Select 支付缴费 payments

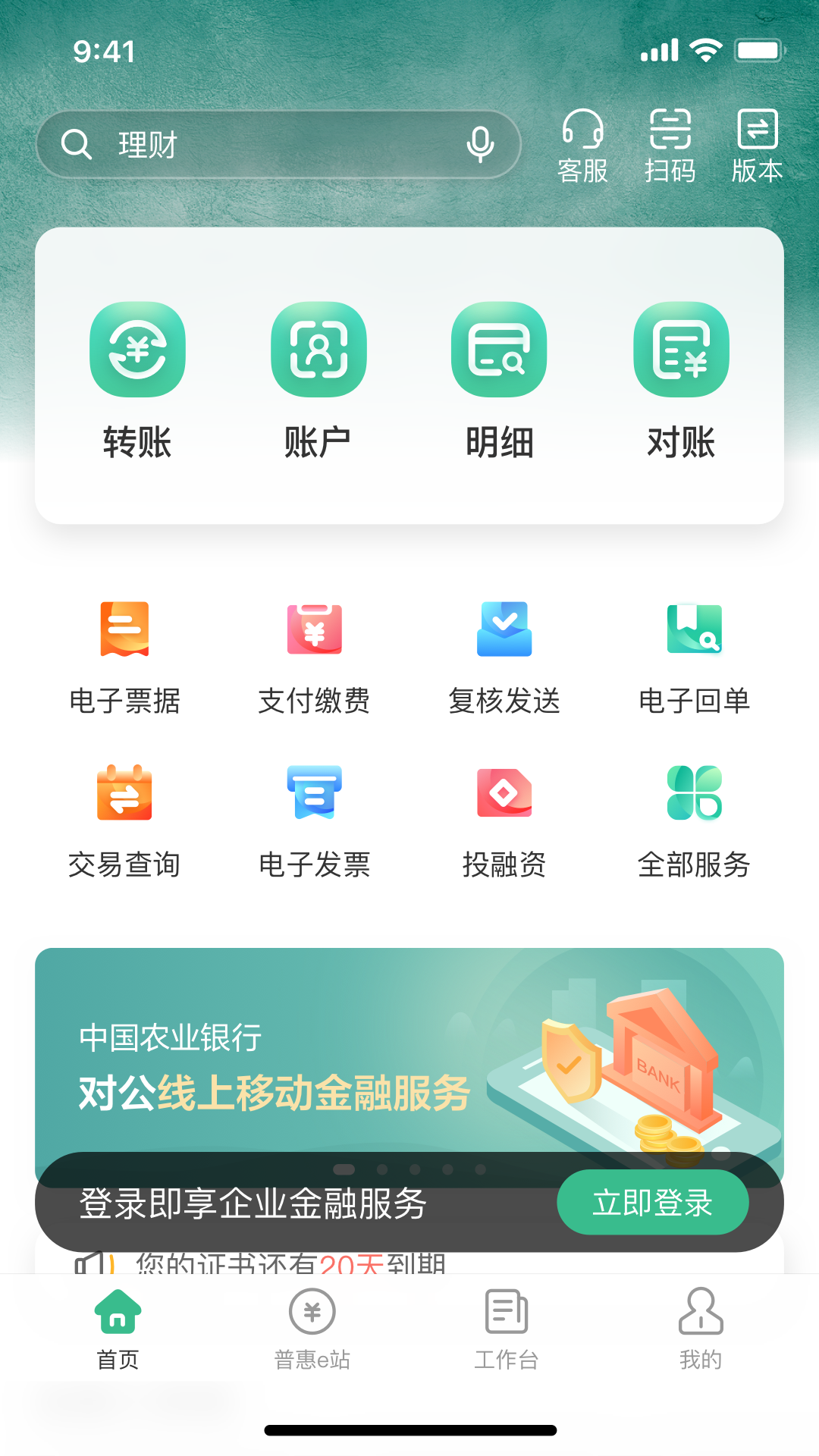pos(314,657)
